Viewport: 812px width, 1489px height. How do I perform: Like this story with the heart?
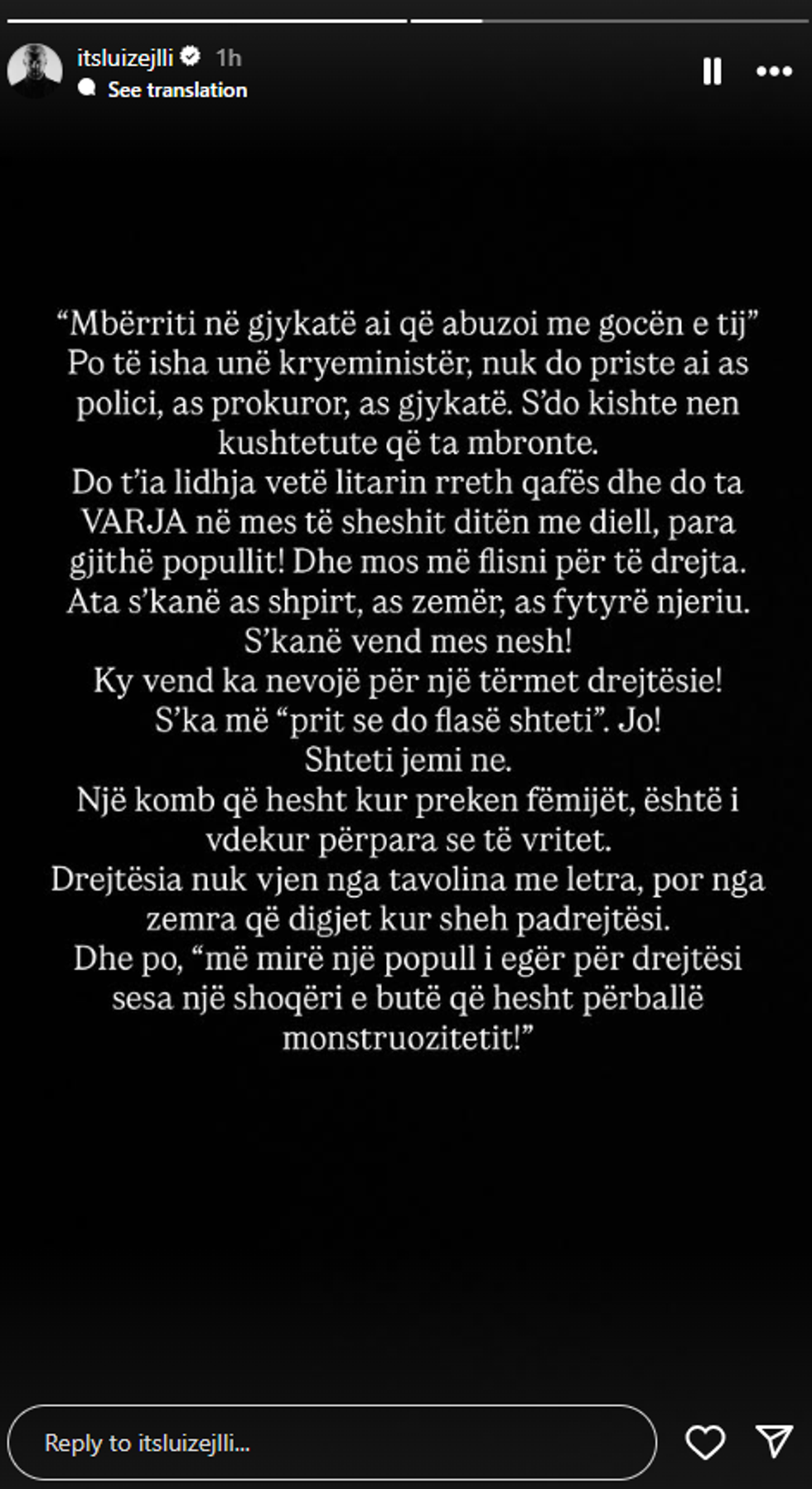click(705, 1443)
